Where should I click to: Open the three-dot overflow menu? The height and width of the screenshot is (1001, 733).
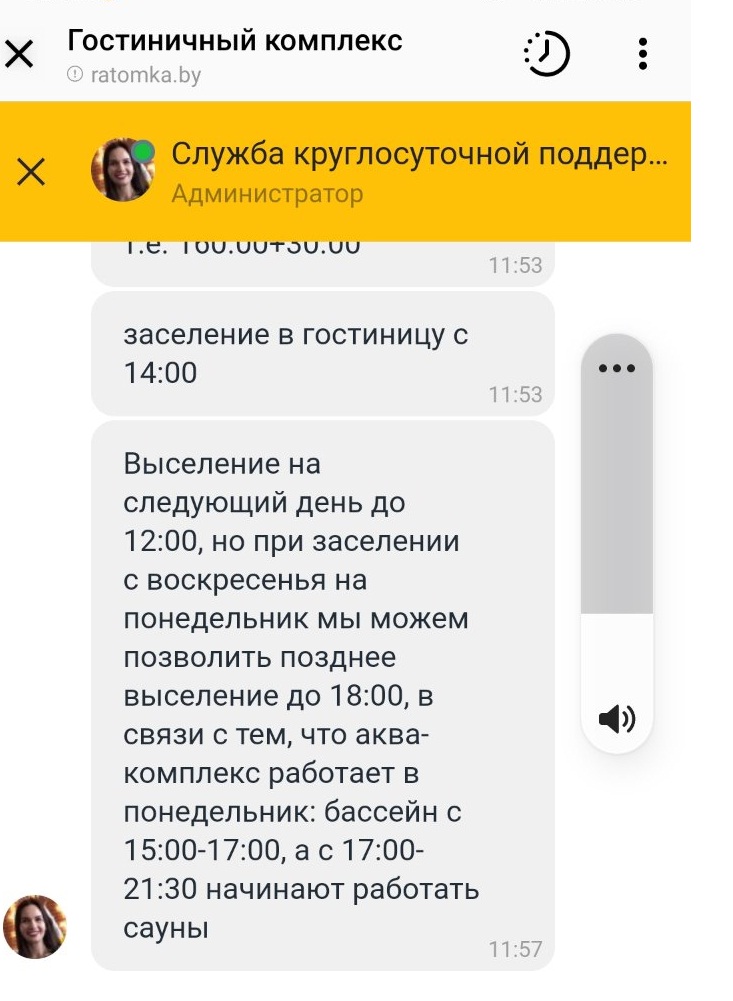coord(643,54)
